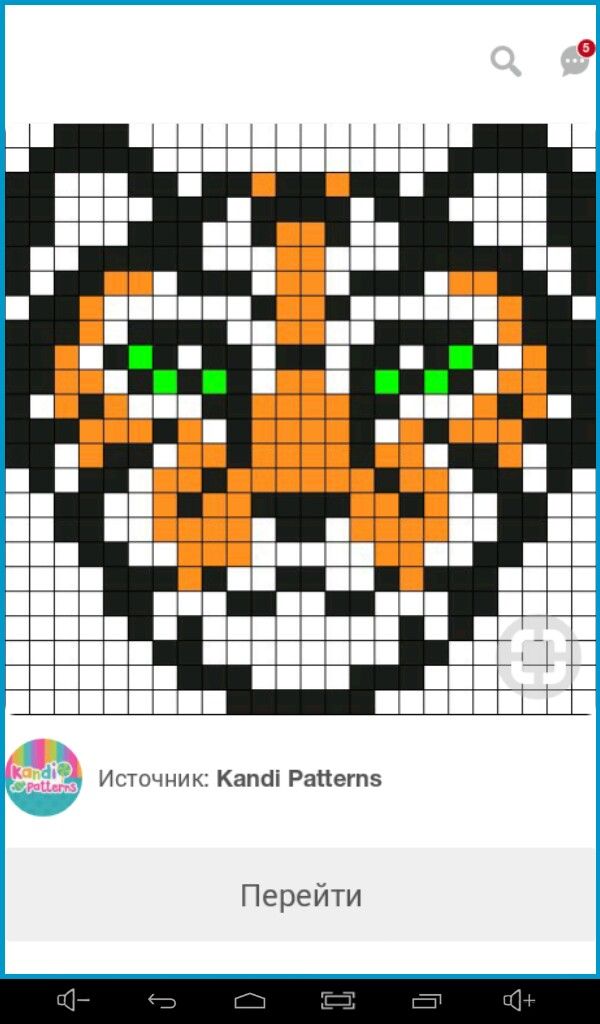The image size is (600, 1024).
Task: Tap the visual search crop icon
Action: (x=538, y=656)
